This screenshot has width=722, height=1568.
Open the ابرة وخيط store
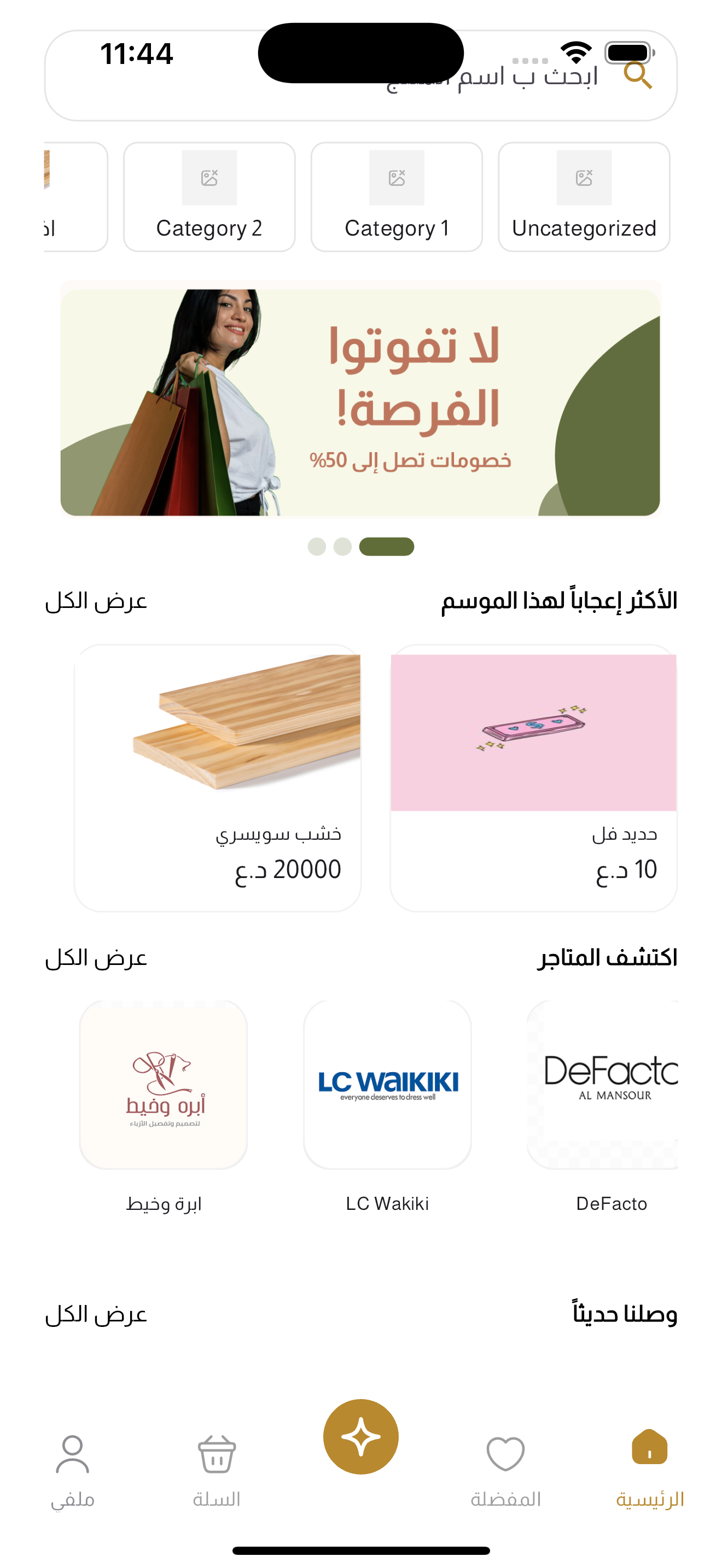click(x=163, y=1085)
